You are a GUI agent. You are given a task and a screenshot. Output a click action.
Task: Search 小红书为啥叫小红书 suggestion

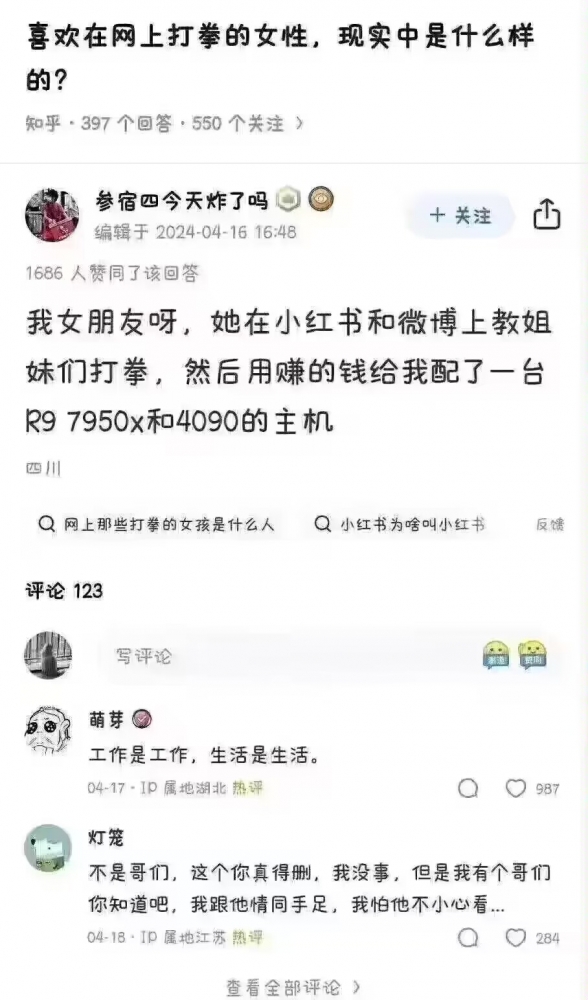pos(401,525)
